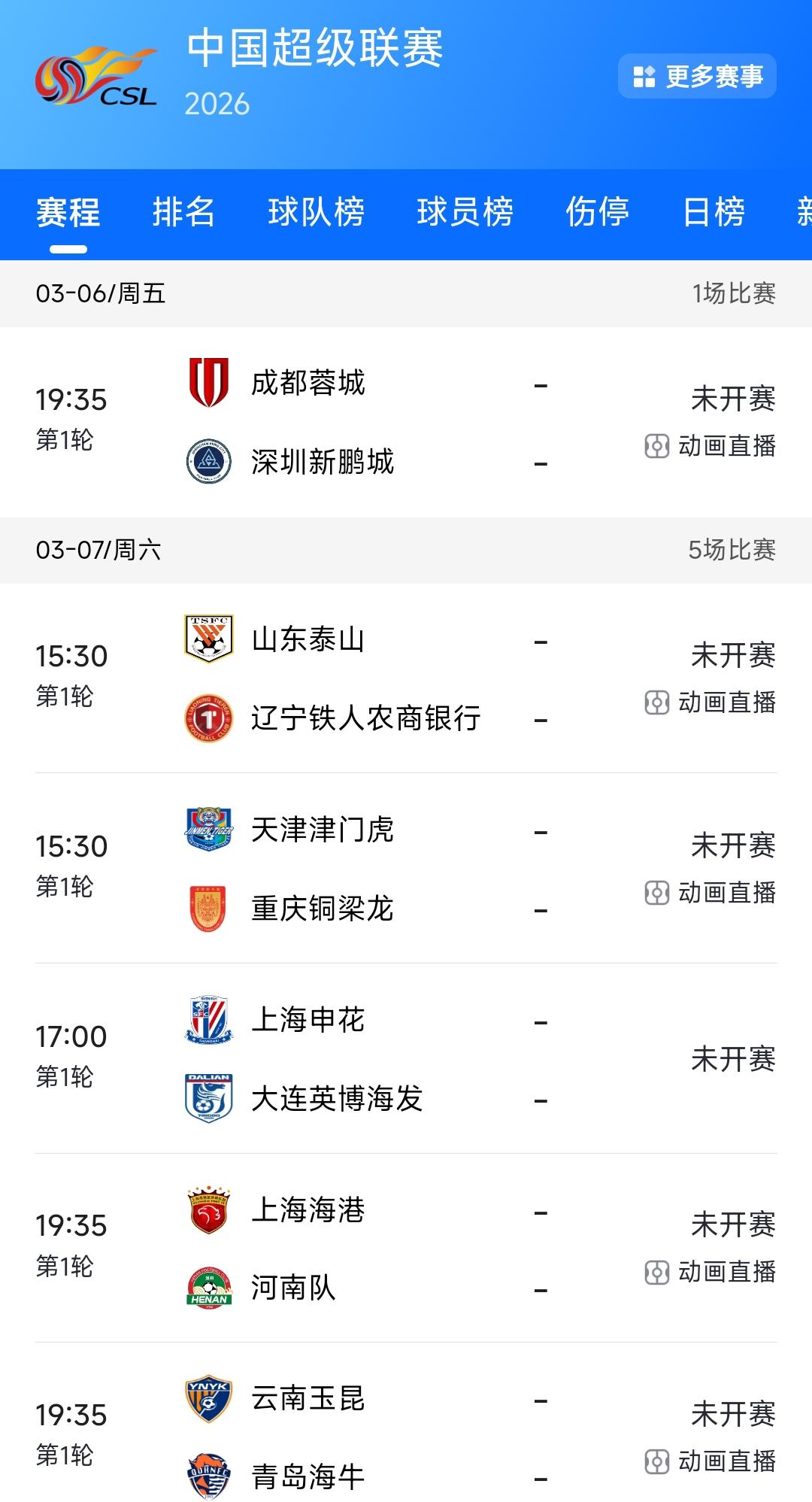Tap 动画直播 for the 上海海港 match
This screenshot has height=1502, width=812.
point(710,1272)
